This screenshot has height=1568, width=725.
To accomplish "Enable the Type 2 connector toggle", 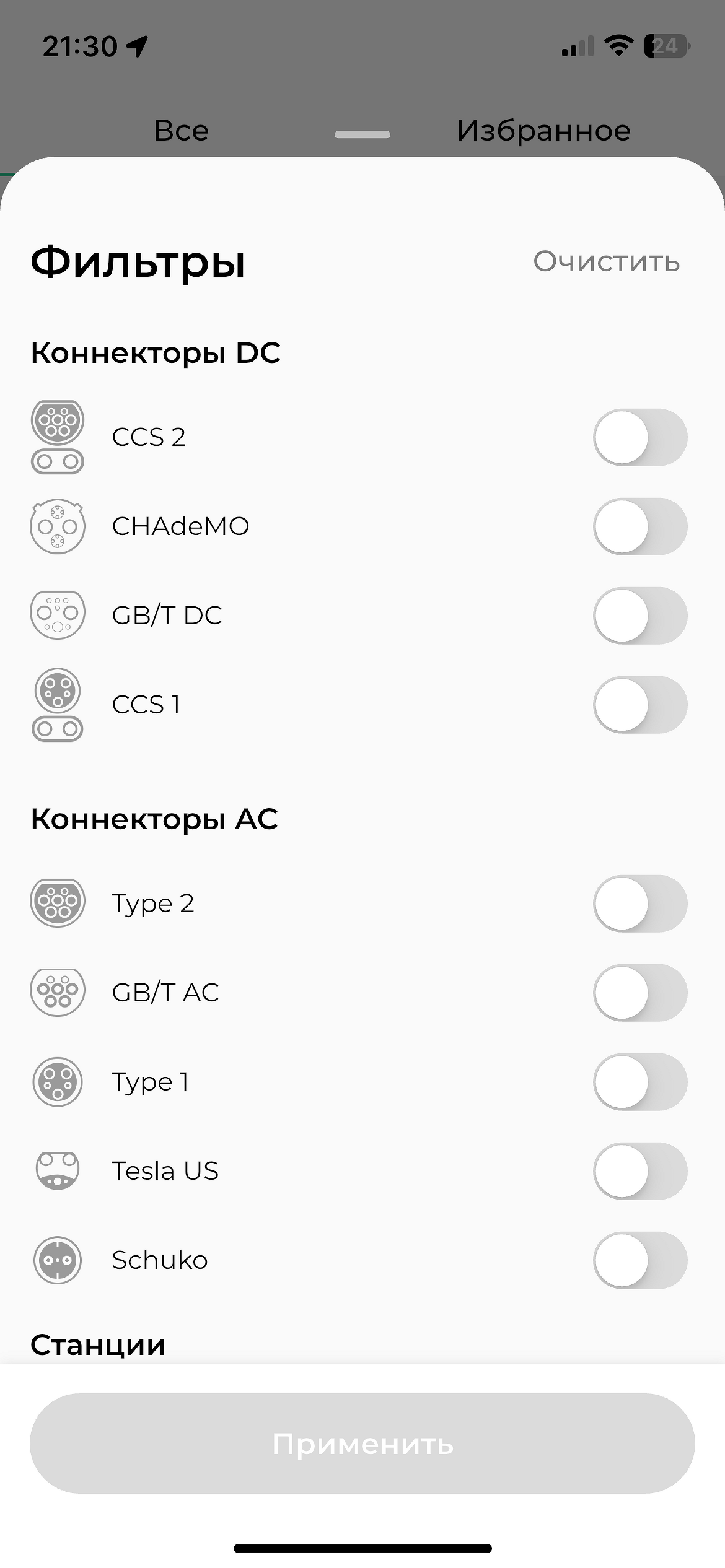I will tap(640, 904).
